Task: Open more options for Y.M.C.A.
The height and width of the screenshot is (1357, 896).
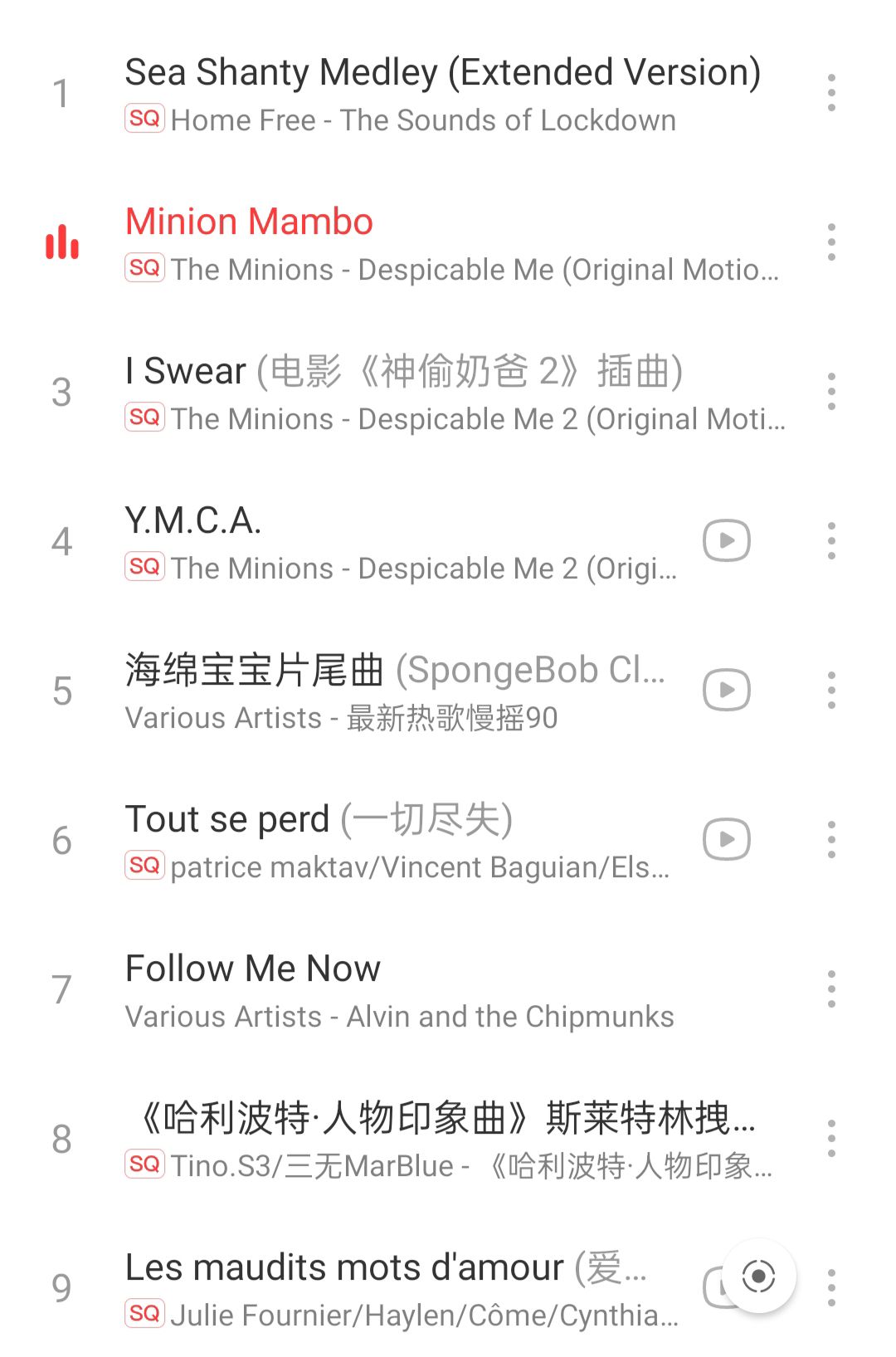Action: point(830,541)
